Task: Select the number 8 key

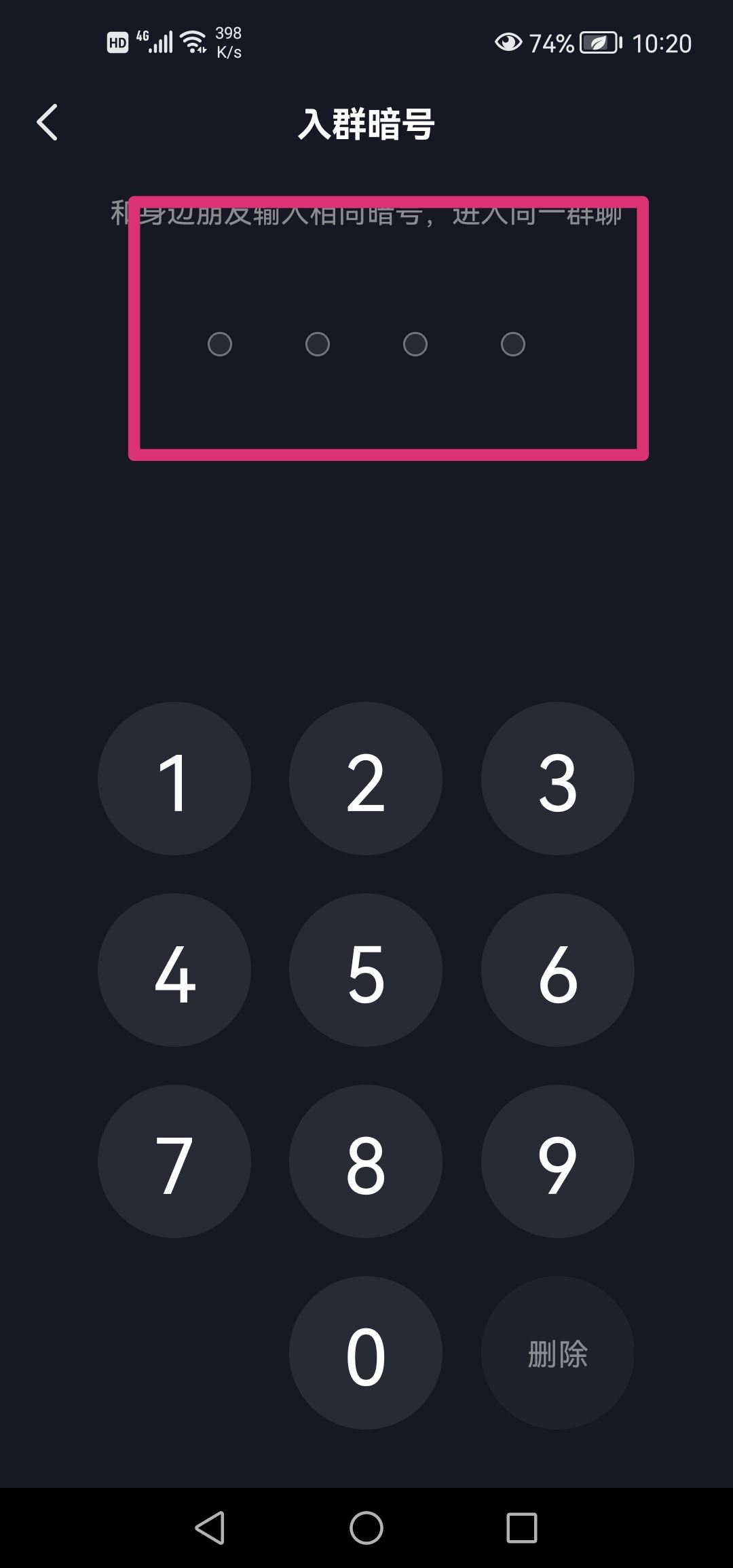Action: (x=366, y=1161)
